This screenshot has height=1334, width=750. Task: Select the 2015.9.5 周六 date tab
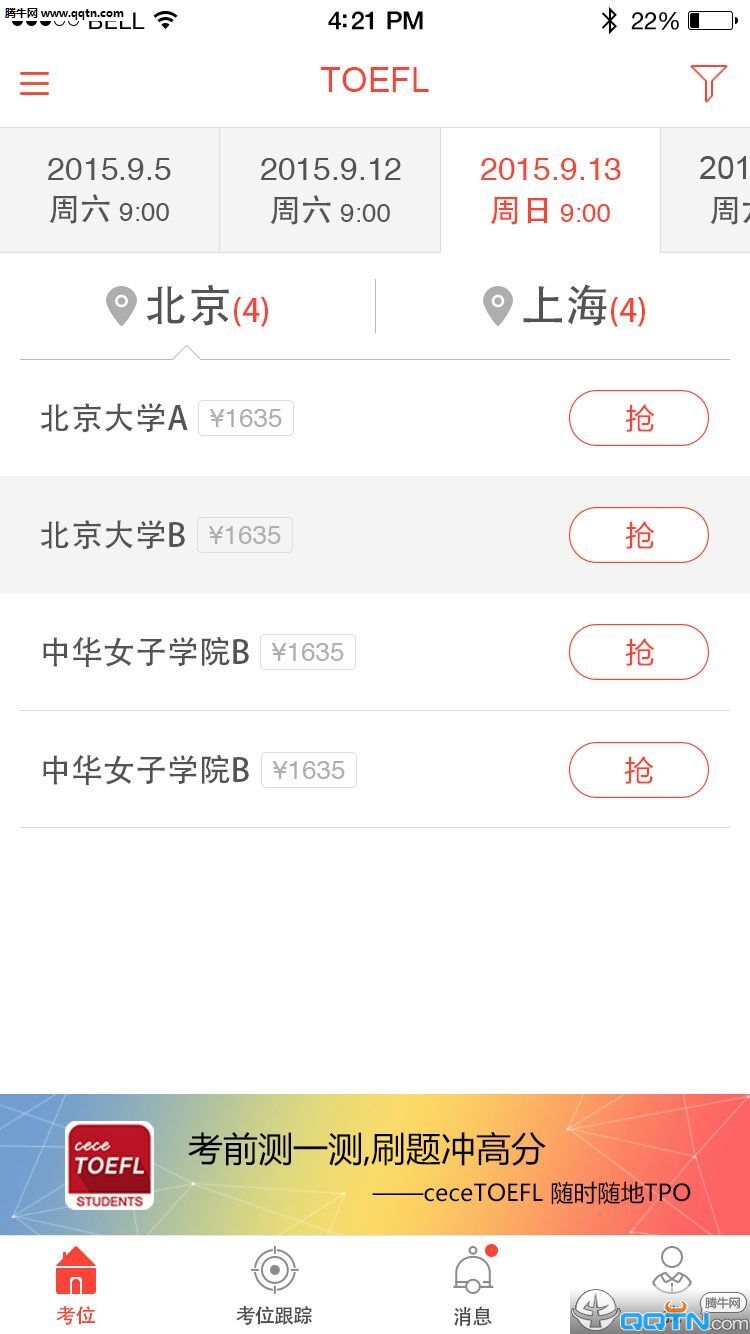coord(109,190)
